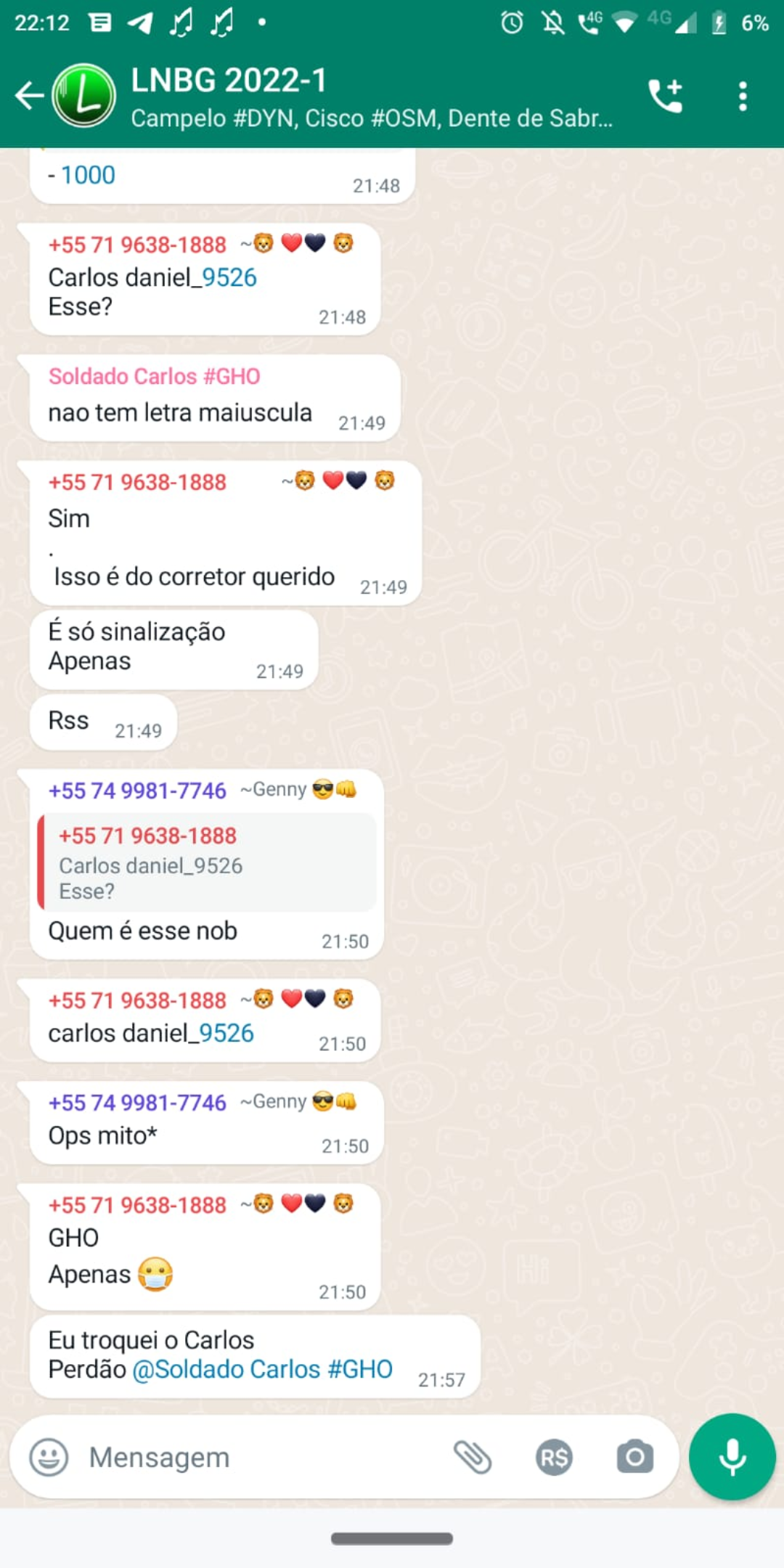Open the @Soldado Carlos #GHO mention
Screen dimensions: 784x1568
(x=262, y=1369)
